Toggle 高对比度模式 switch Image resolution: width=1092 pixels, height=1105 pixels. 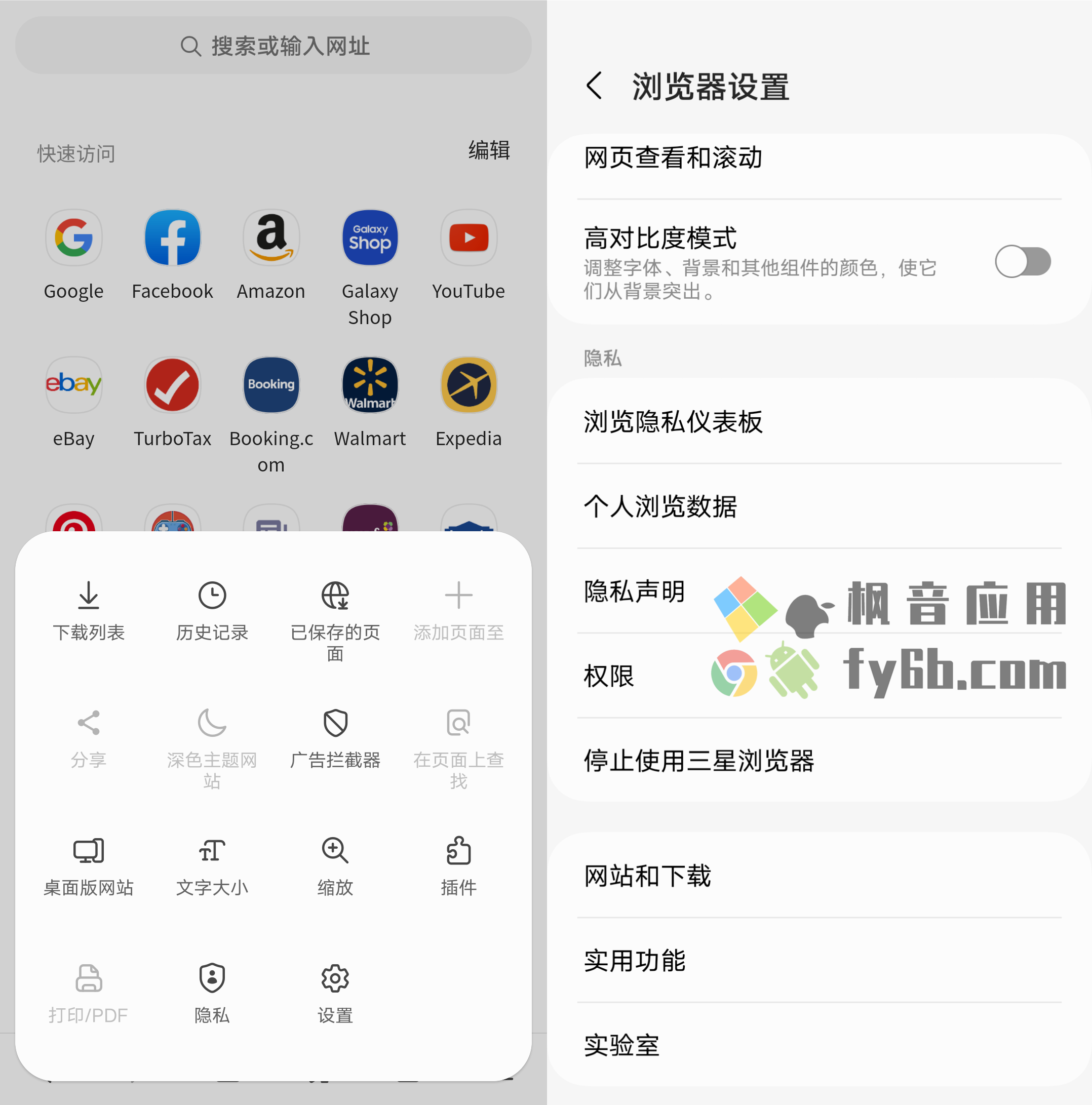1022,262
